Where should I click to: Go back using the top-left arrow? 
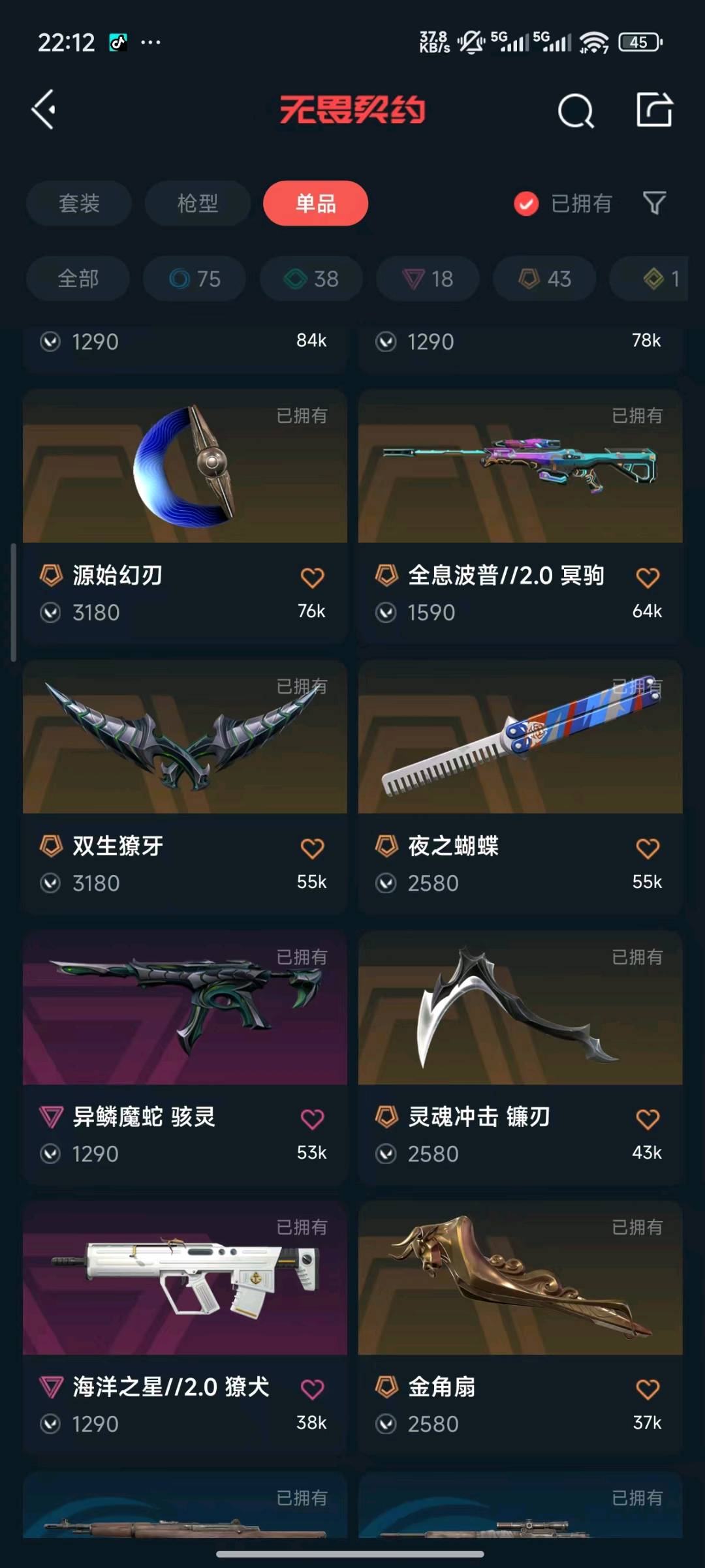coord(44,110)
